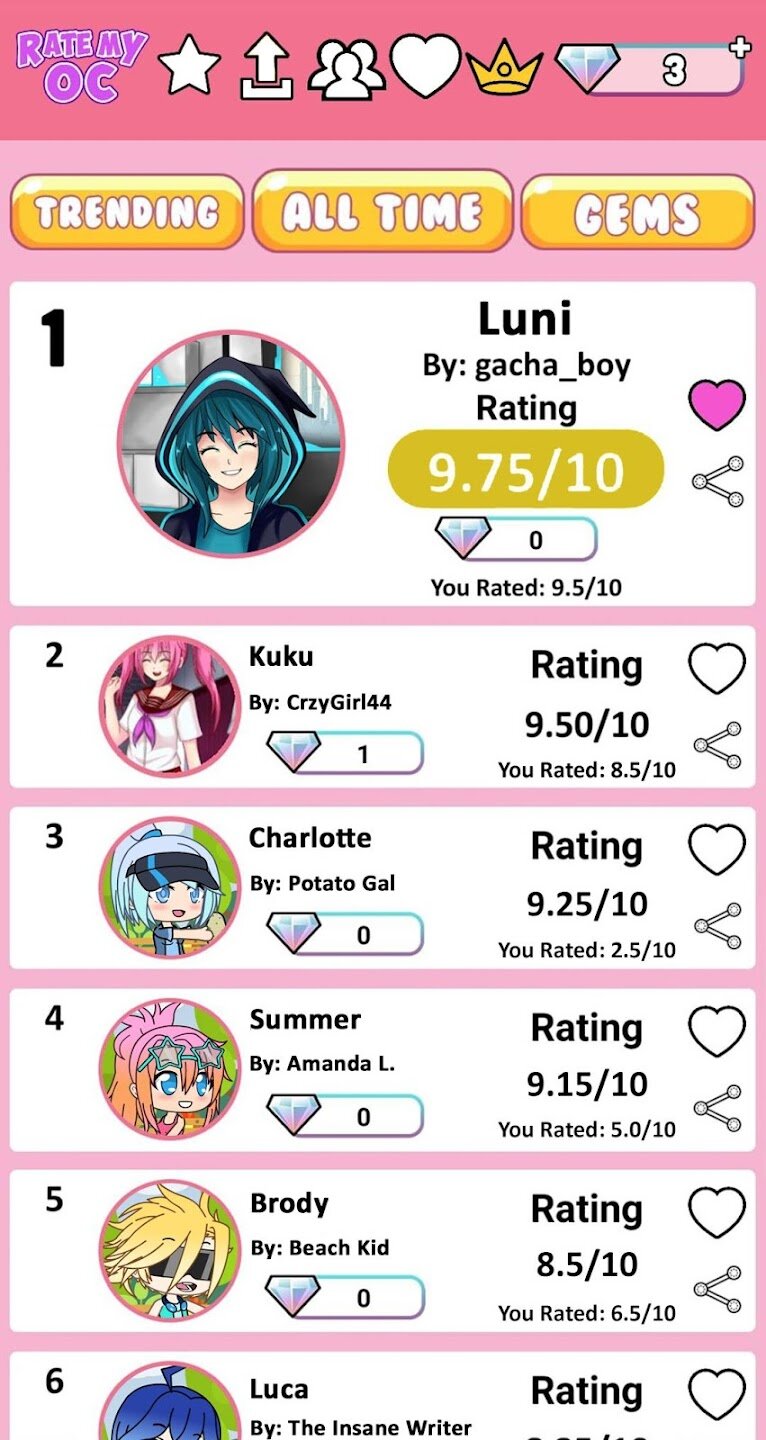
Task: Switch to the Gems tab
Action: click(x=637, y=212)
